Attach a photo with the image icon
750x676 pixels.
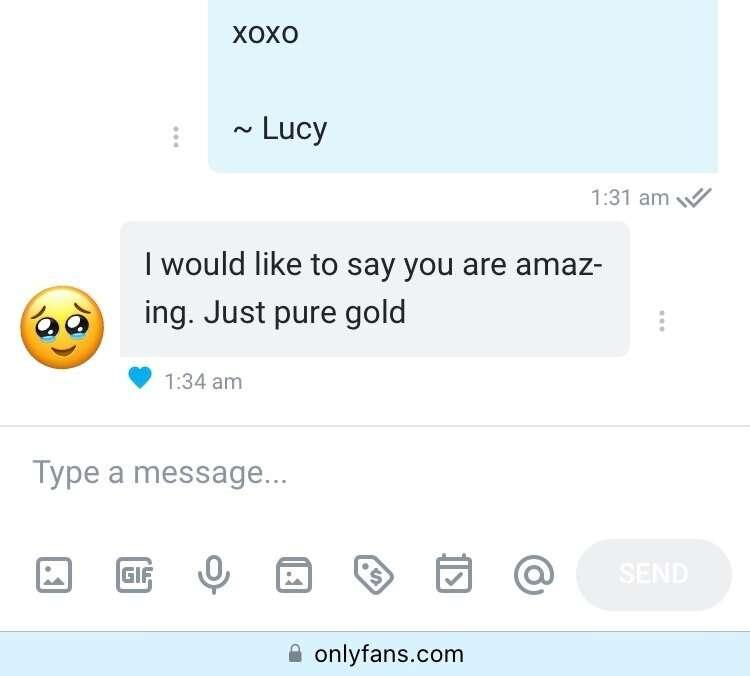[x=54, y=574]
